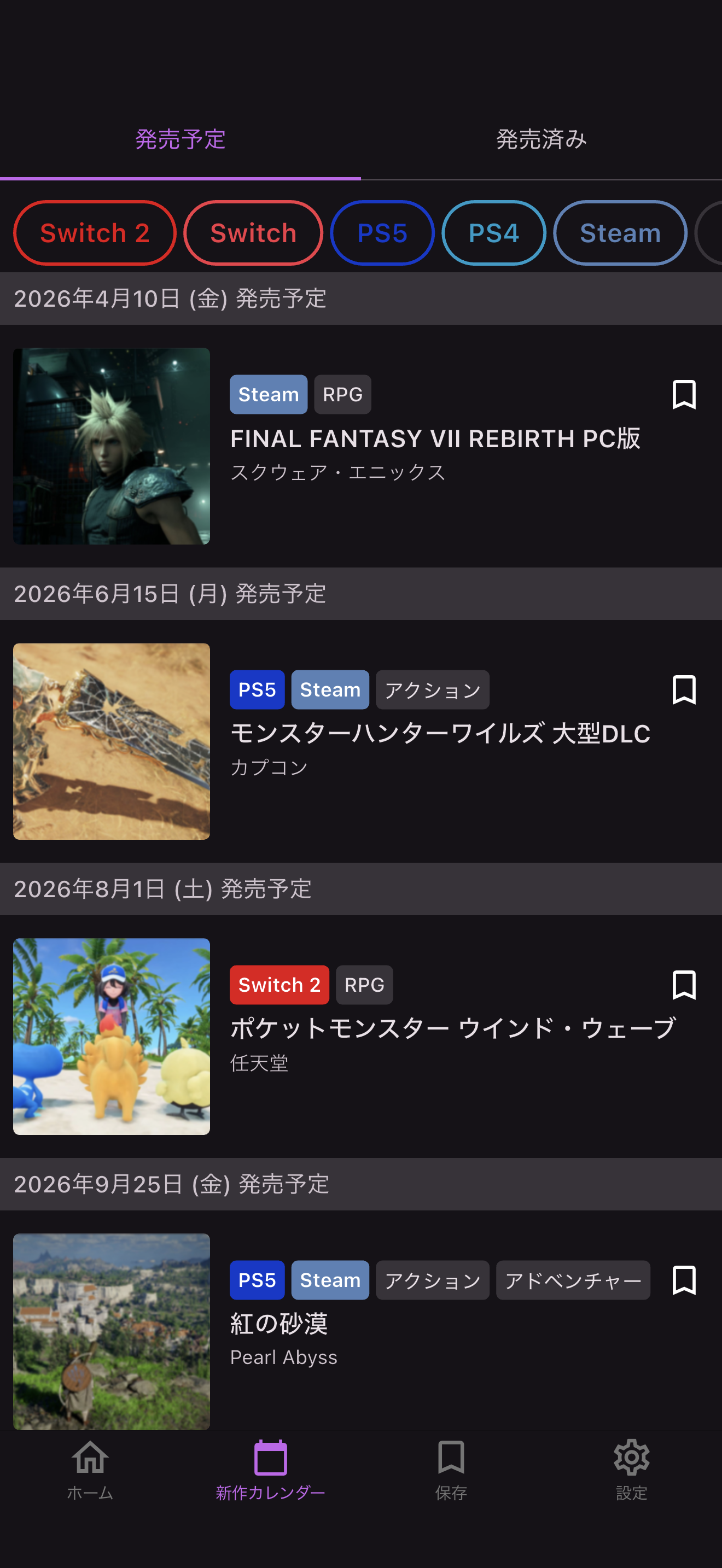Apply the PS5 filter chip
This screenshot has width=722, height=1568.
(x=382, y=233)
